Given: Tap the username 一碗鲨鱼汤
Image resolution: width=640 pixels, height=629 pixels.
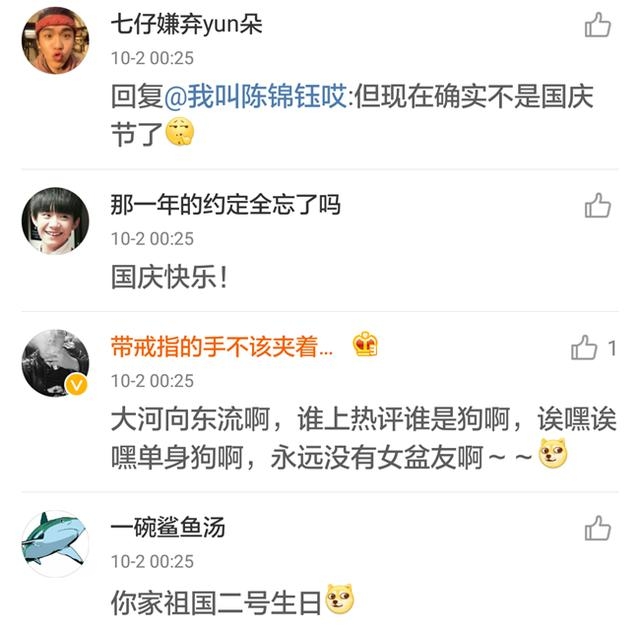Looking at the screenshot, I should [x=168, y=527].
